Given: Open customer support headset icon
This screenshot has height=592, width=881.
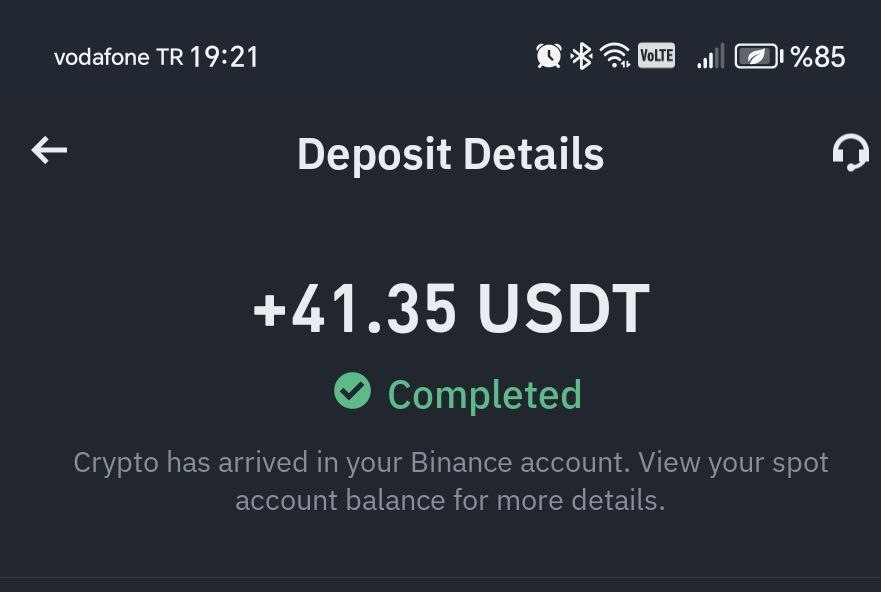Looking at the screenshot, I should pyautogui.click(x=849, y=153).
